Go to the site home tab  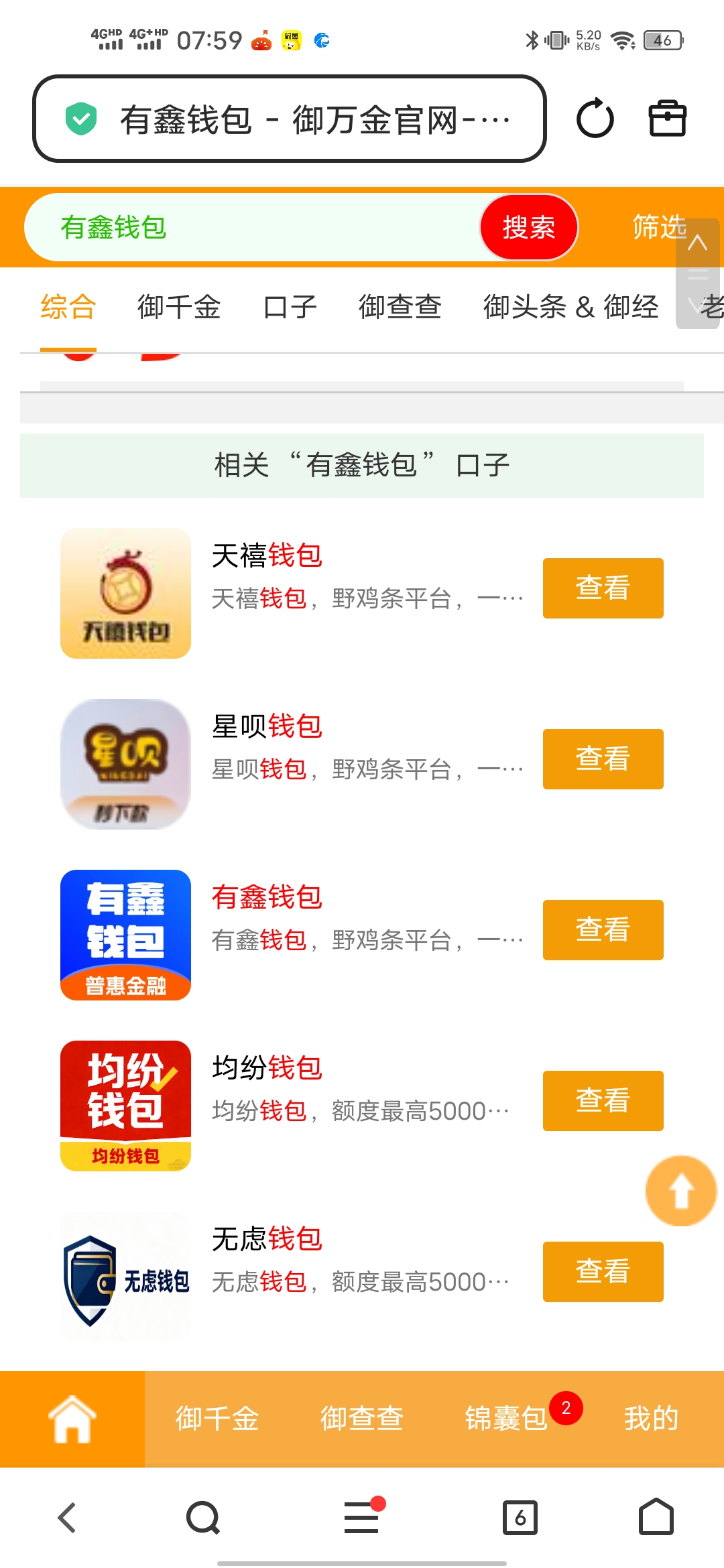(72, 1419)
